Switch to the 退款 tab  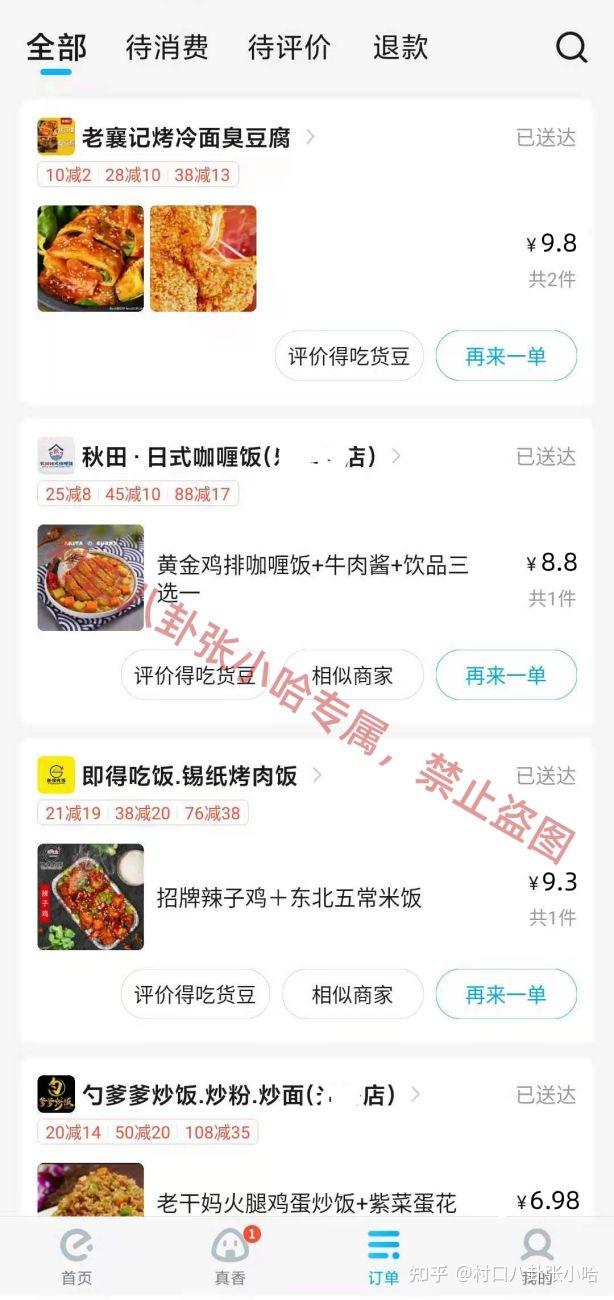pyautogui.click(x=400, y=47)
